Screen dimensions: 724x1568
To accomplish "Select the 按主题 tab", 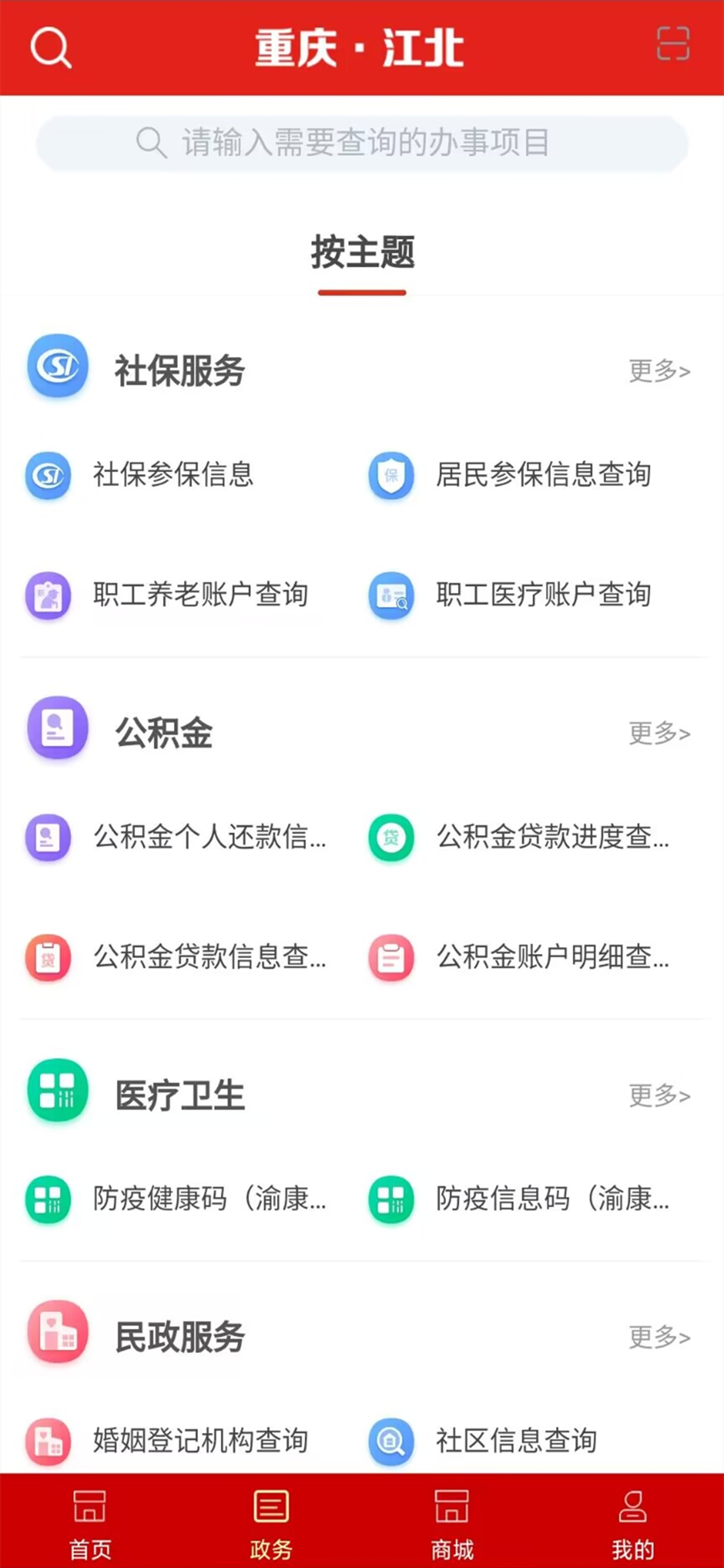I will pyautogui.click(x=363, y=252).
